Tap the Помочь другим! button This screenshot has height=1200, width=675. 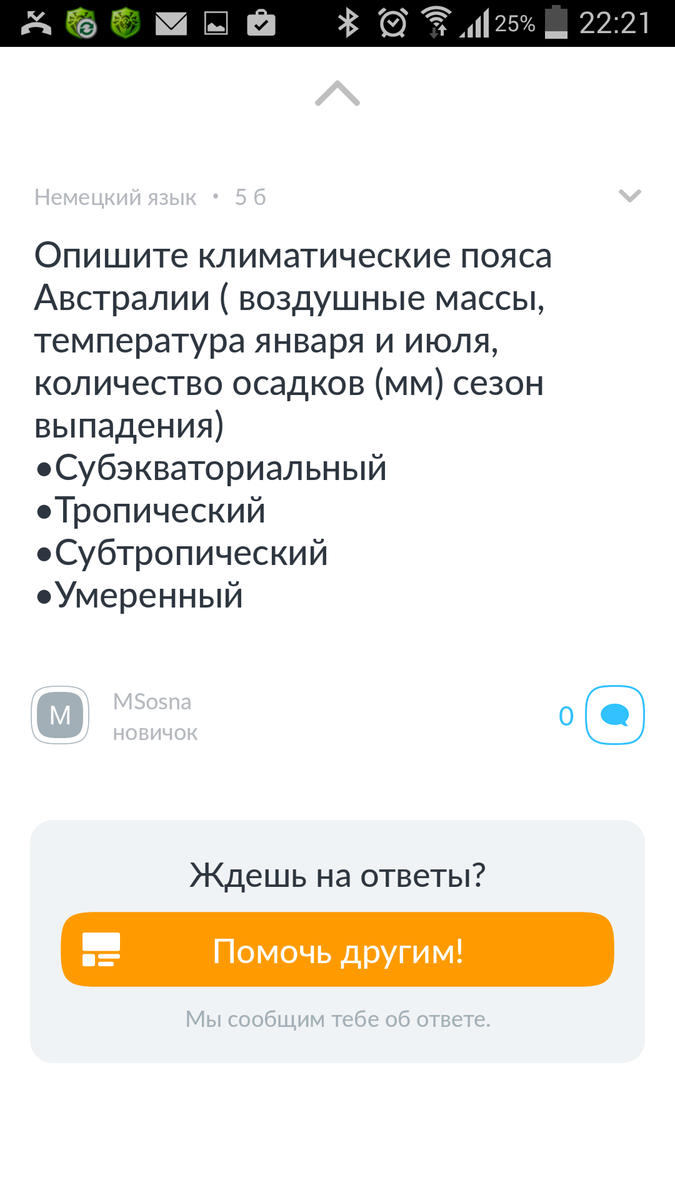[x=337, y=950]
